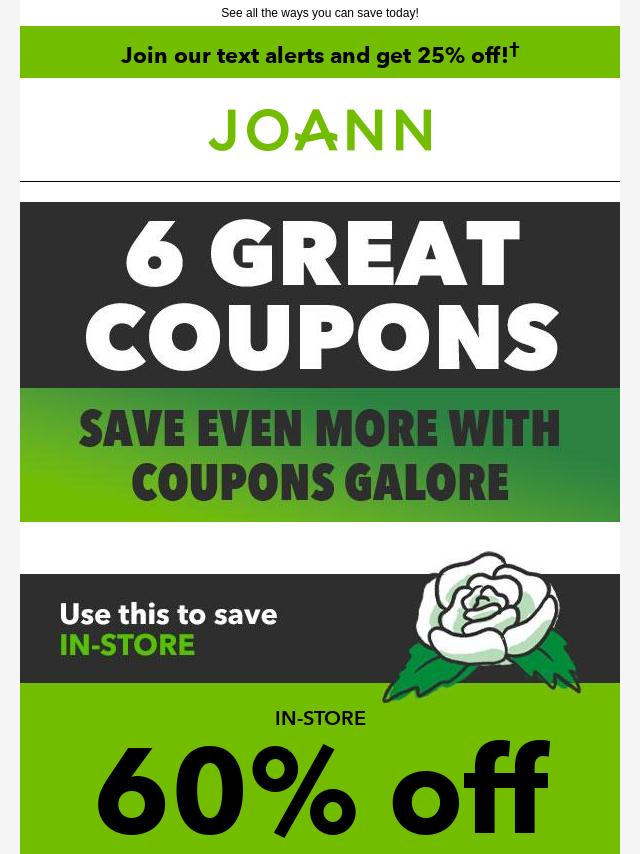
Task: Open the text alerts 25% off banner
Action: (320, 54)
